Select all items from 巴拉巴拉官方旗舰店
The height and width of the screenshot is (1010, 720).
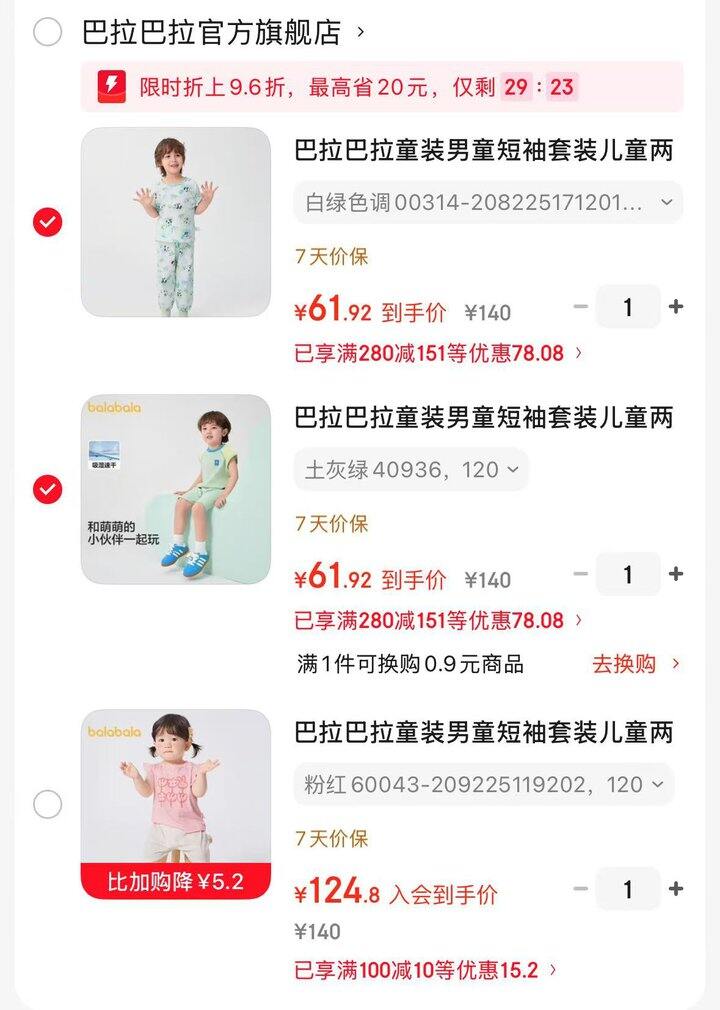[47, 32]
